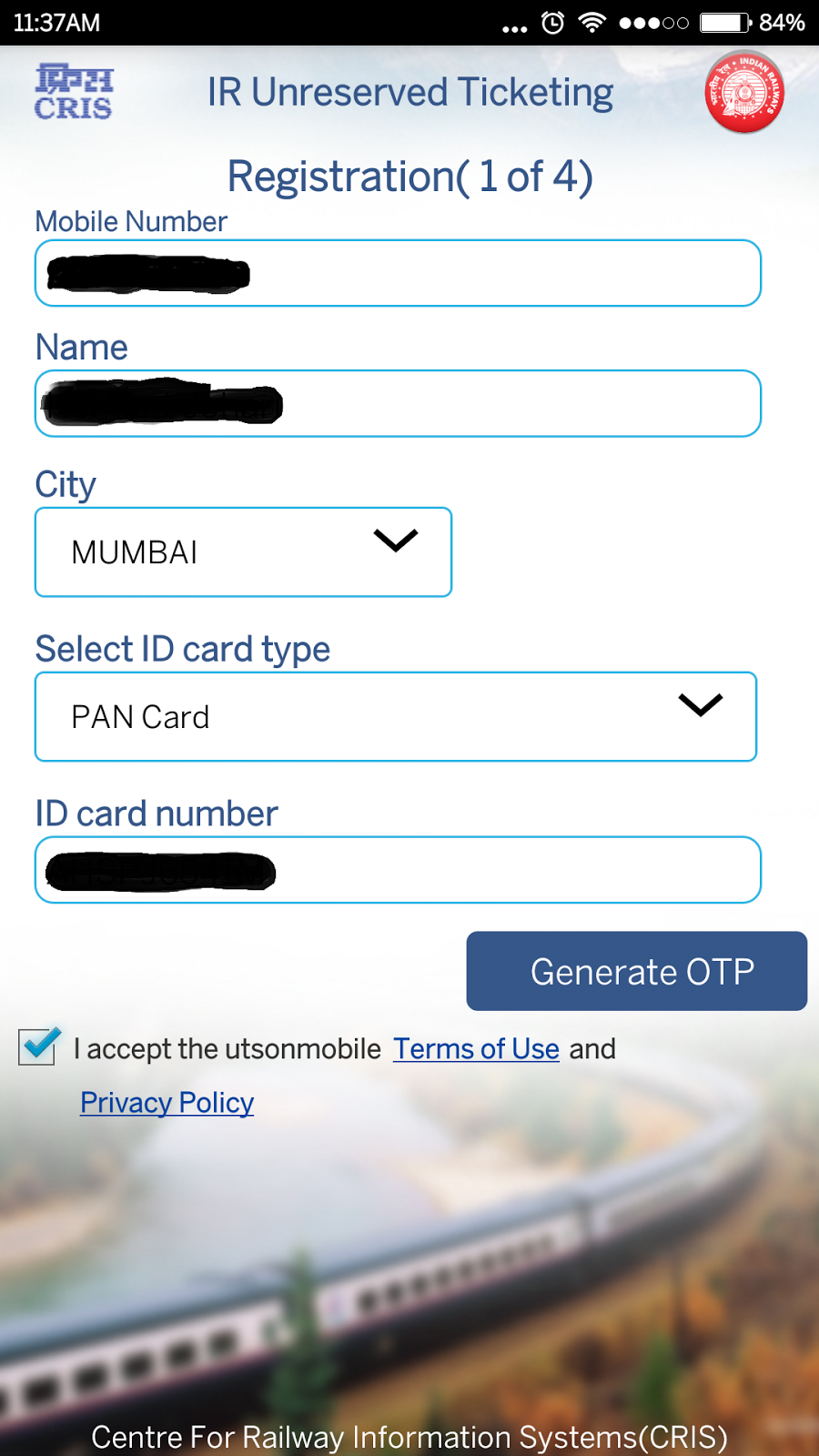Open the Privacy Policy link
The width and height of the screenshot is (819, 1456).
(x=167, y=1103)
